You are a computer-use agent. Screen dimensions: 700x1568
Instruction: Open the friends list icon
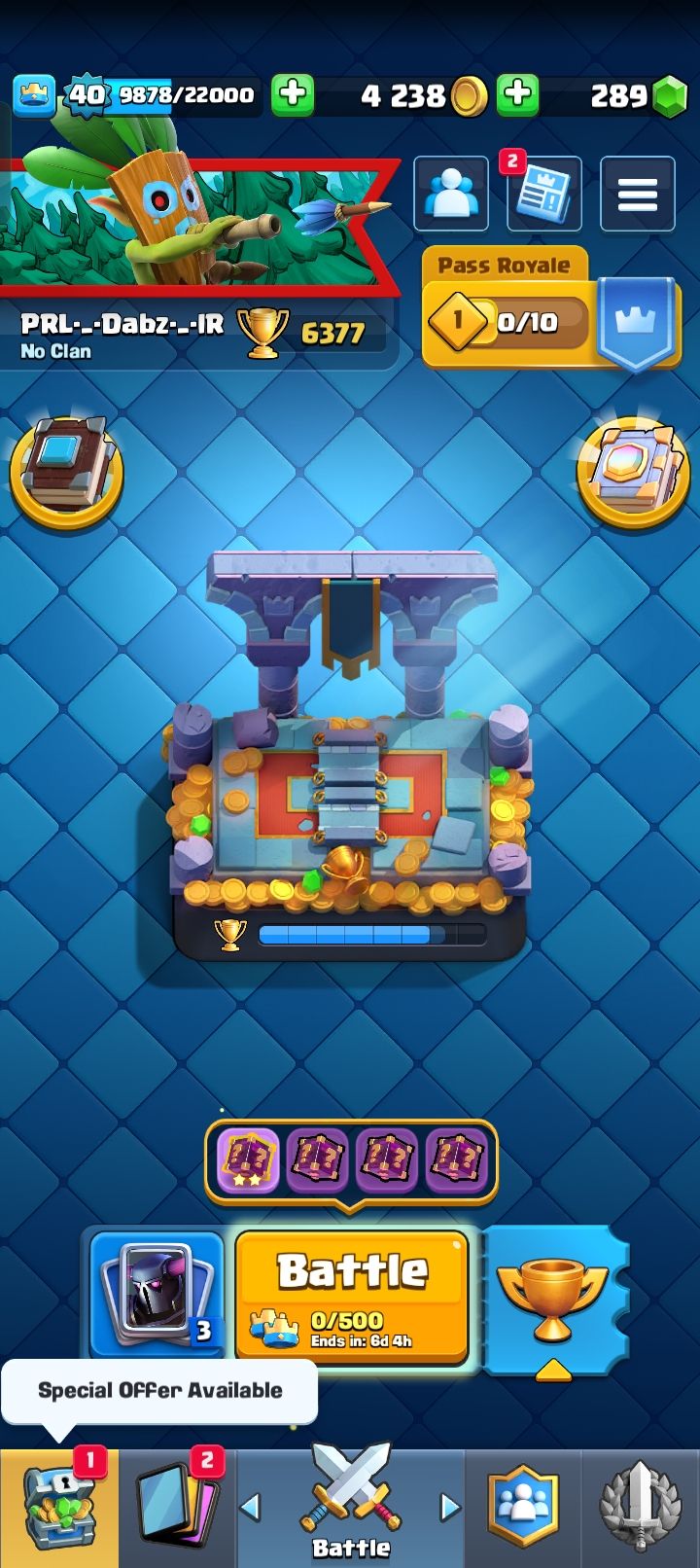pyautogui.click(x=451, y=194)
